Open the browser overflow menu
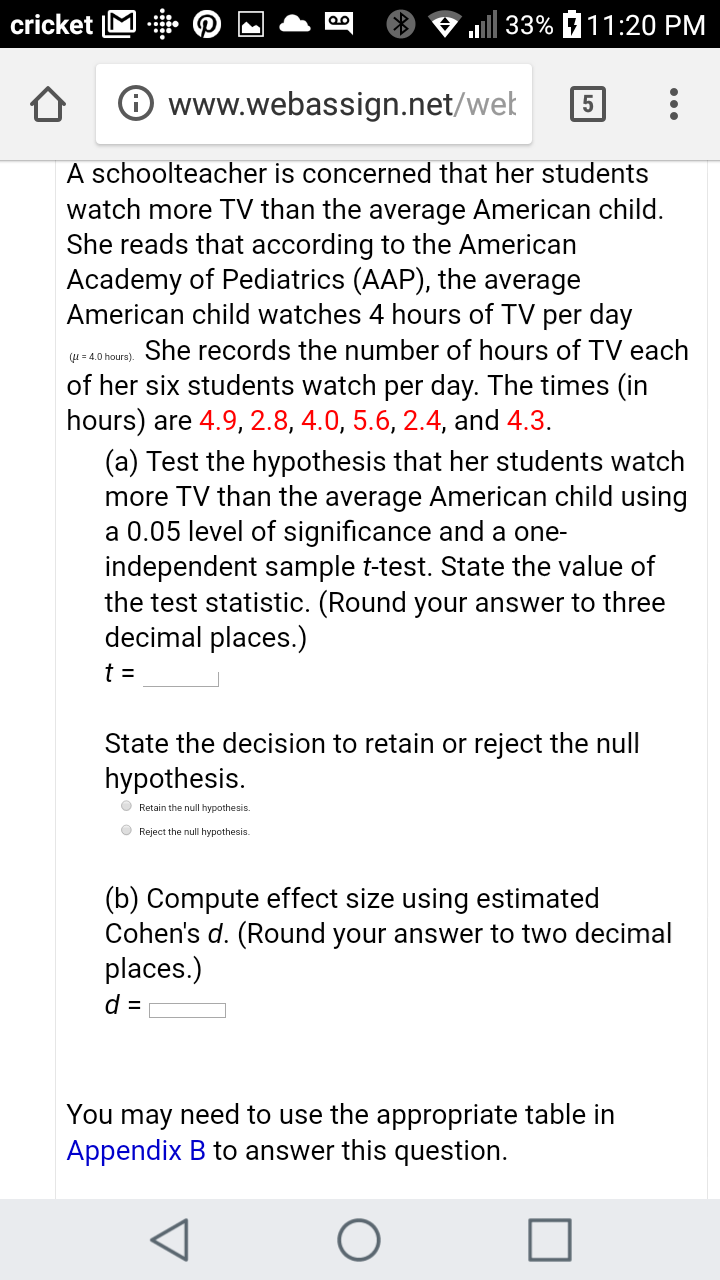 click(x=675, y=104)
